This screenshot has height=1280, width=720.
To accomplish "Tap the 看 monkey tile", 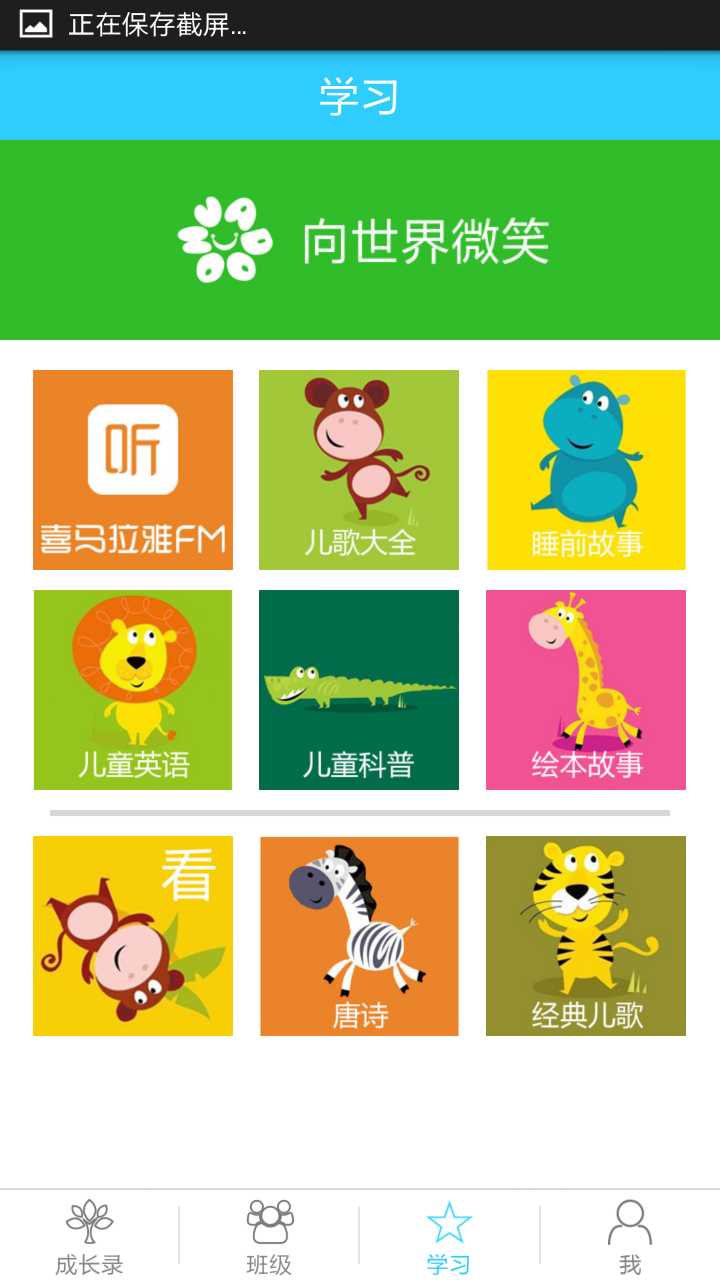I will point(133,936).
